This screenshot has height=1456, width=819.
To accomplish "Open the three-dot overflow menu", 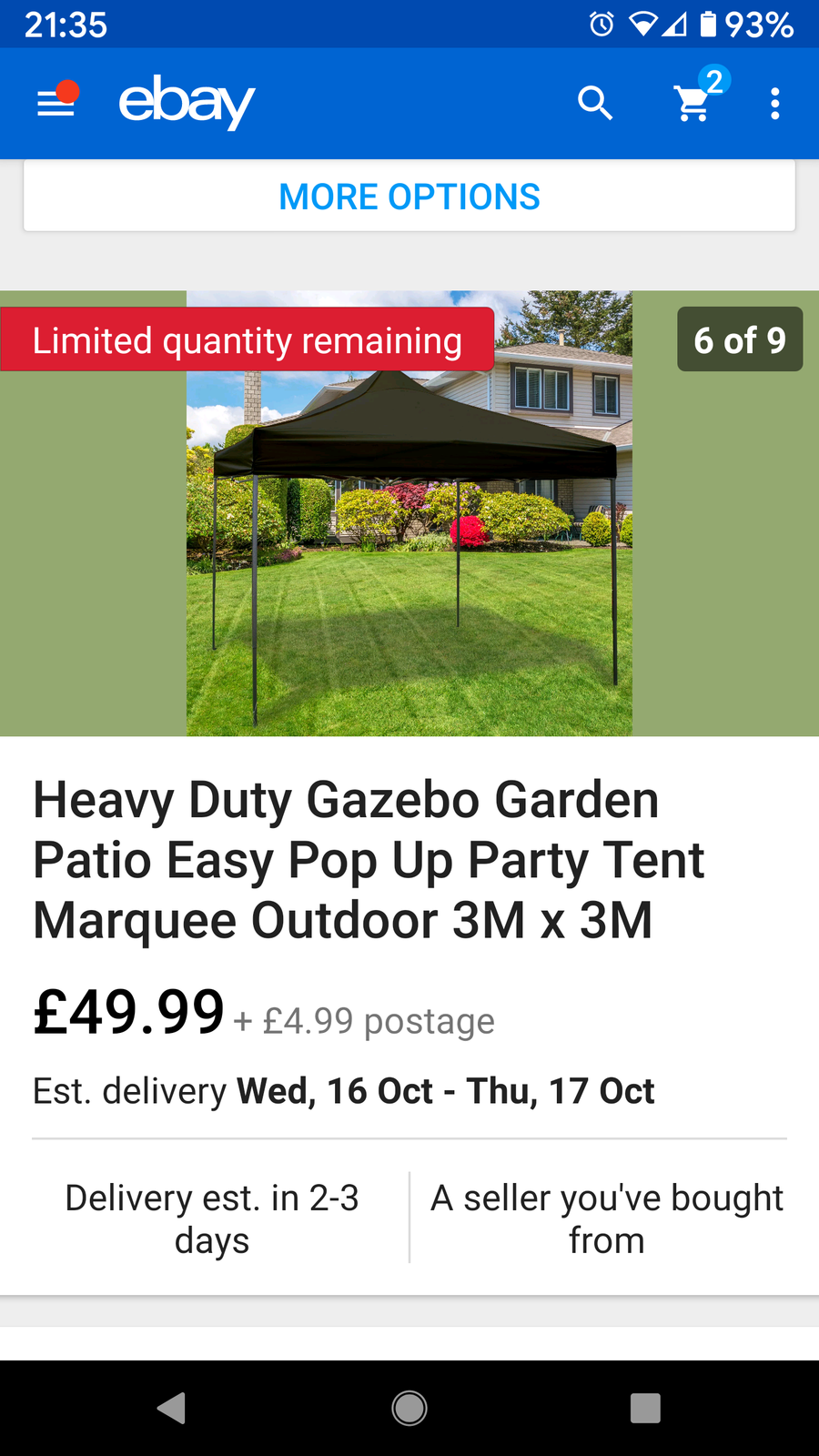I will (774, 104).
